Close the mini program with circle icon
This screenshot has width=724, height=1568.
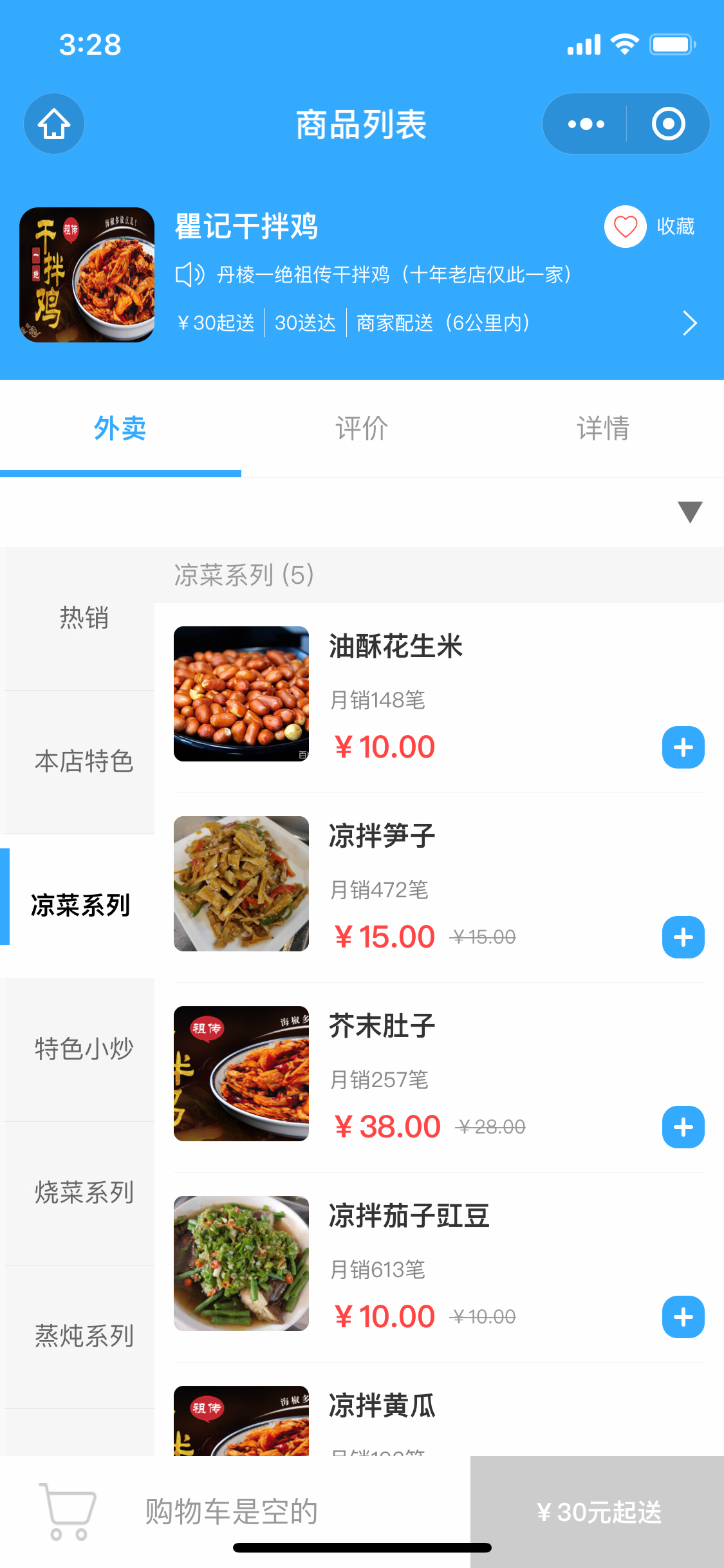tap(668, 124)
